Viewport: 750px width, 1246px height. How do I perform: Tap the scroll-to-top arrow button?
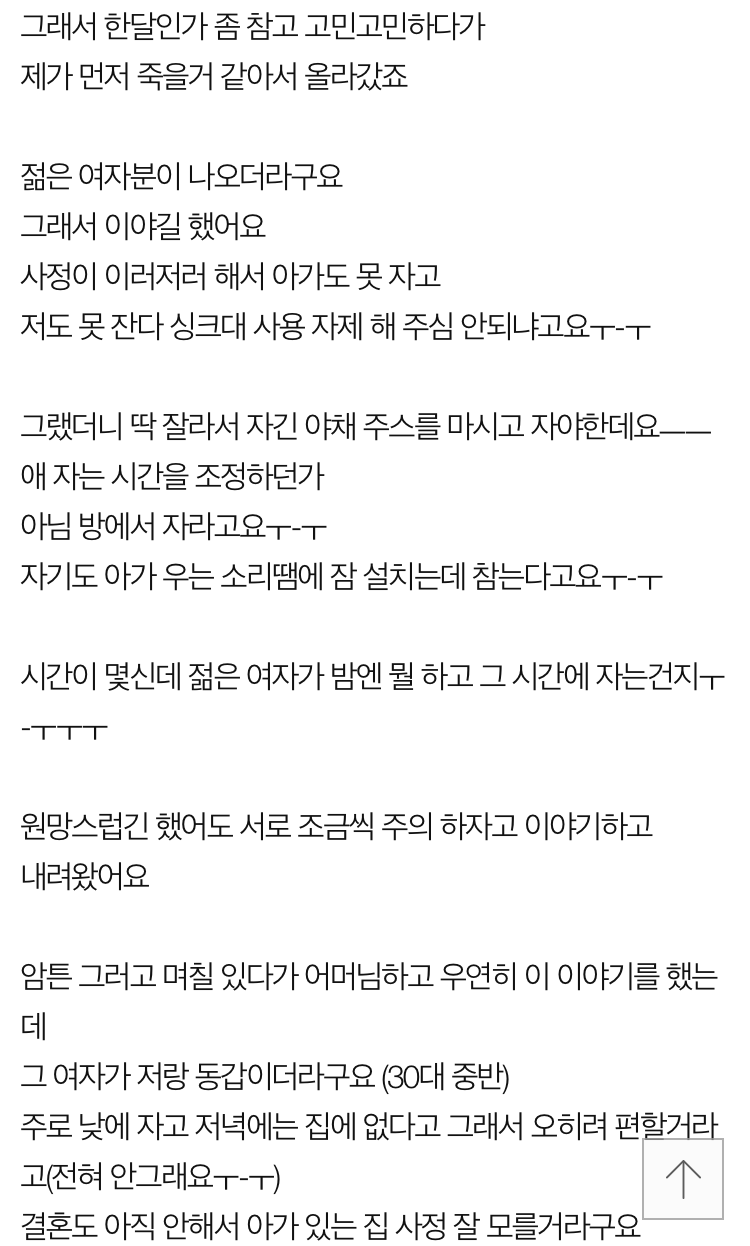683,1178
